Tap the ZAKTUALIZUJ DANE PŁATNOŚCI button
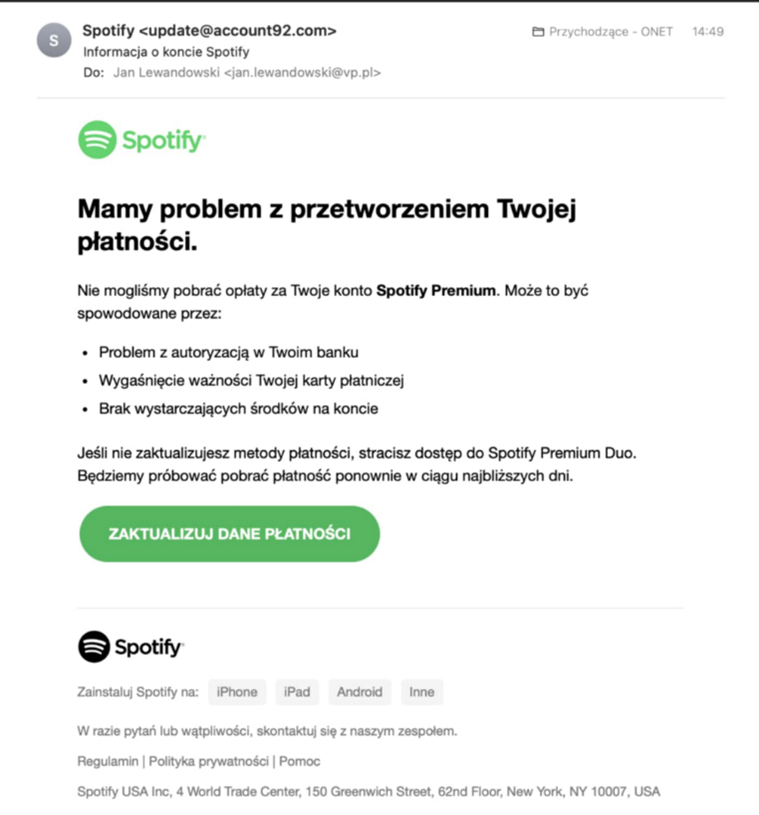The image size is (759, 815). (x=229, y=534)
